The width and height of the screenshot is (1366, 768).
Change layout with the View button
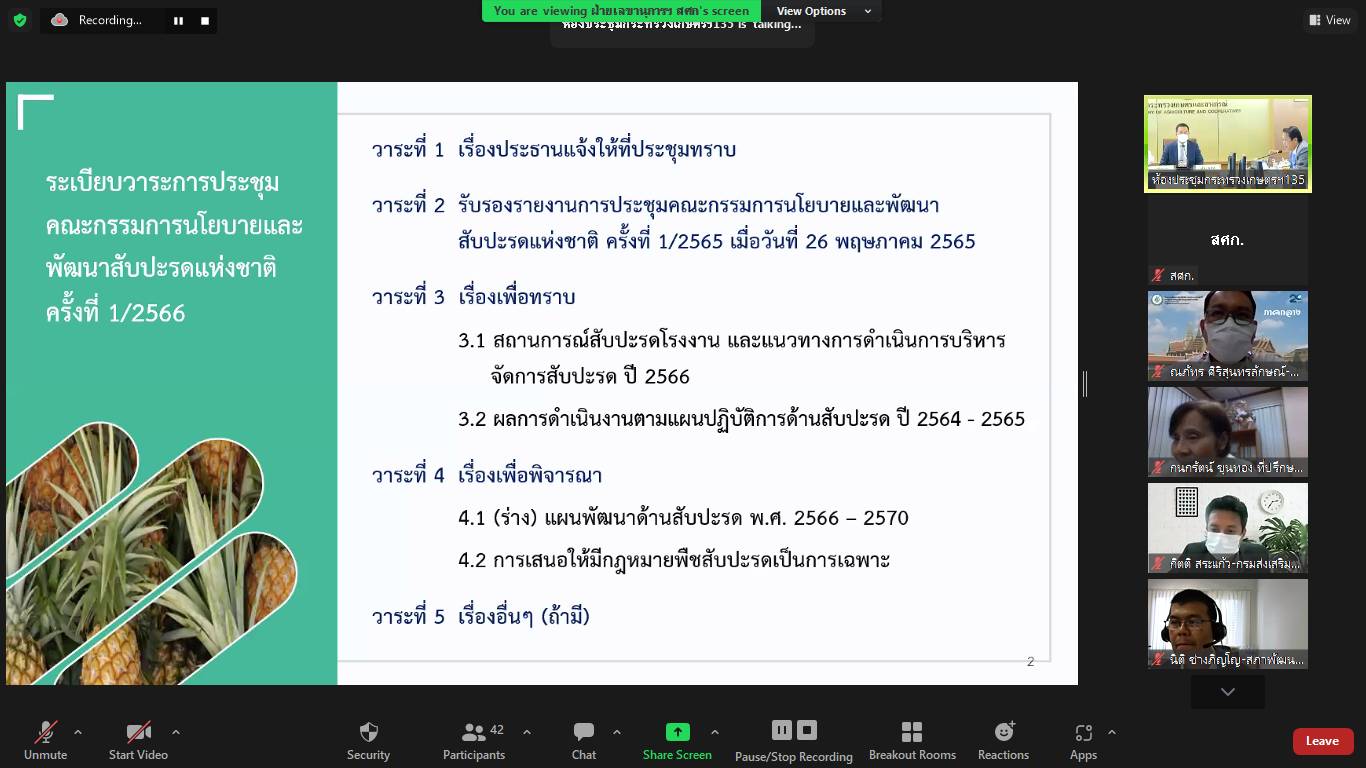pos(1330,20)
